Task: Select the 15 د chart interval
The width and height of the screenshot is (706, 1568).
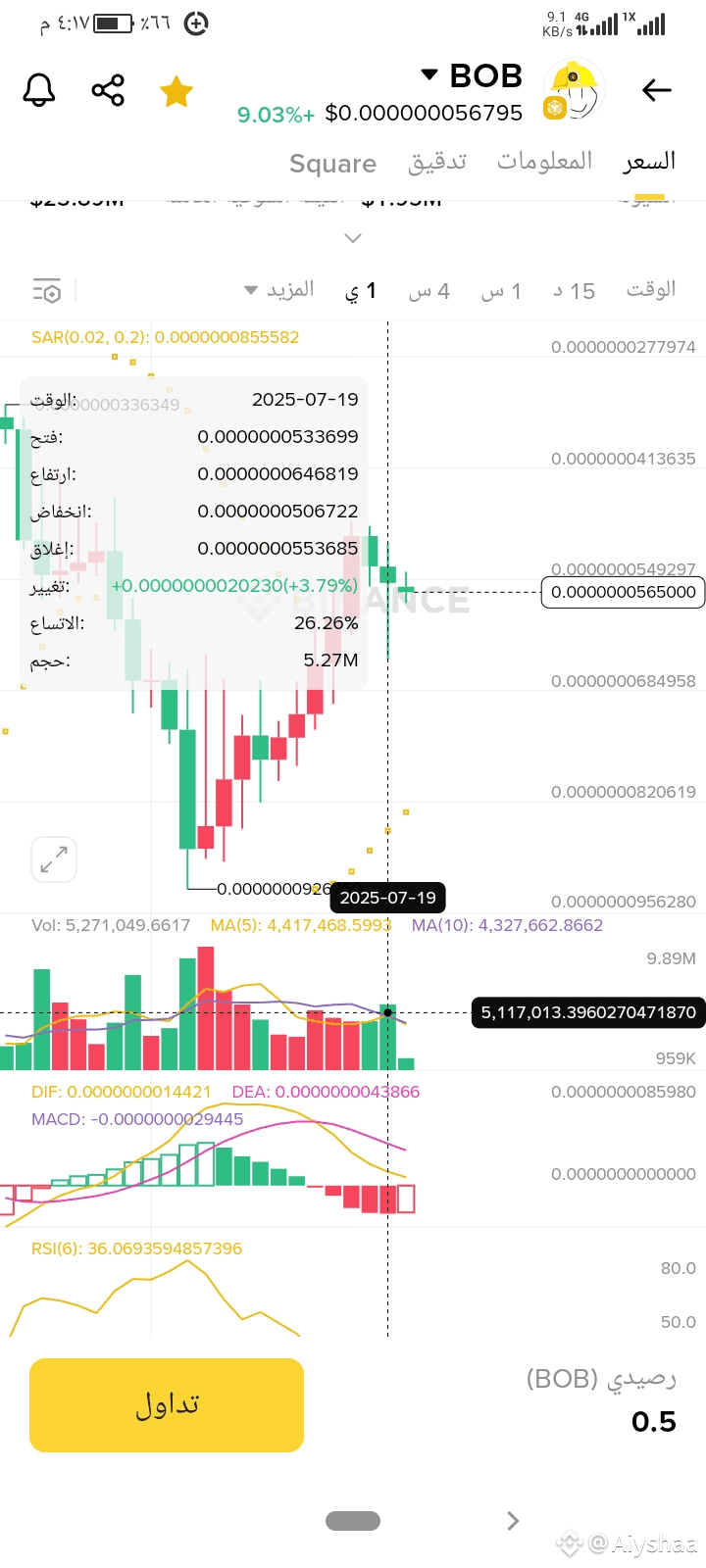Action: (x=574, y=290)
